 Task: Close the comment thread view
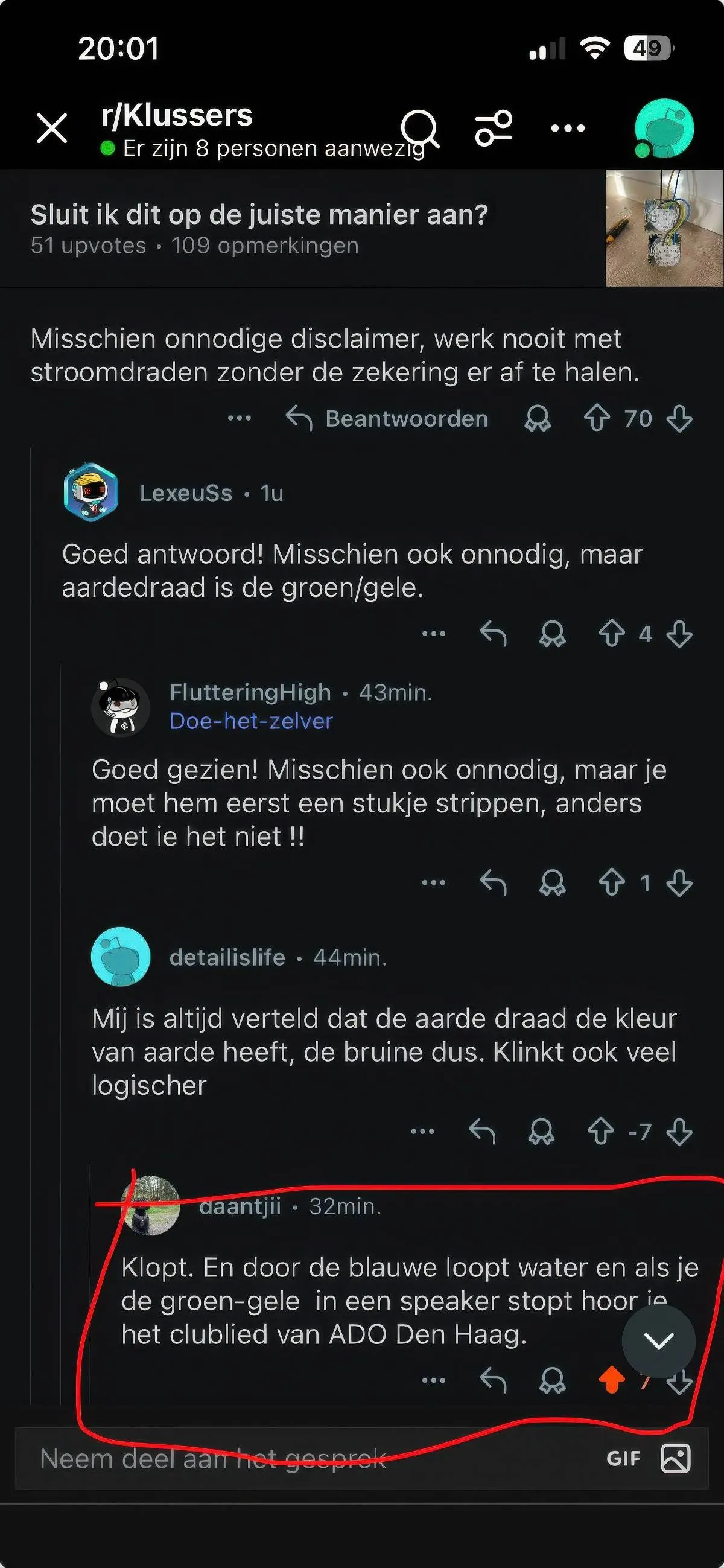click(52, 129)
